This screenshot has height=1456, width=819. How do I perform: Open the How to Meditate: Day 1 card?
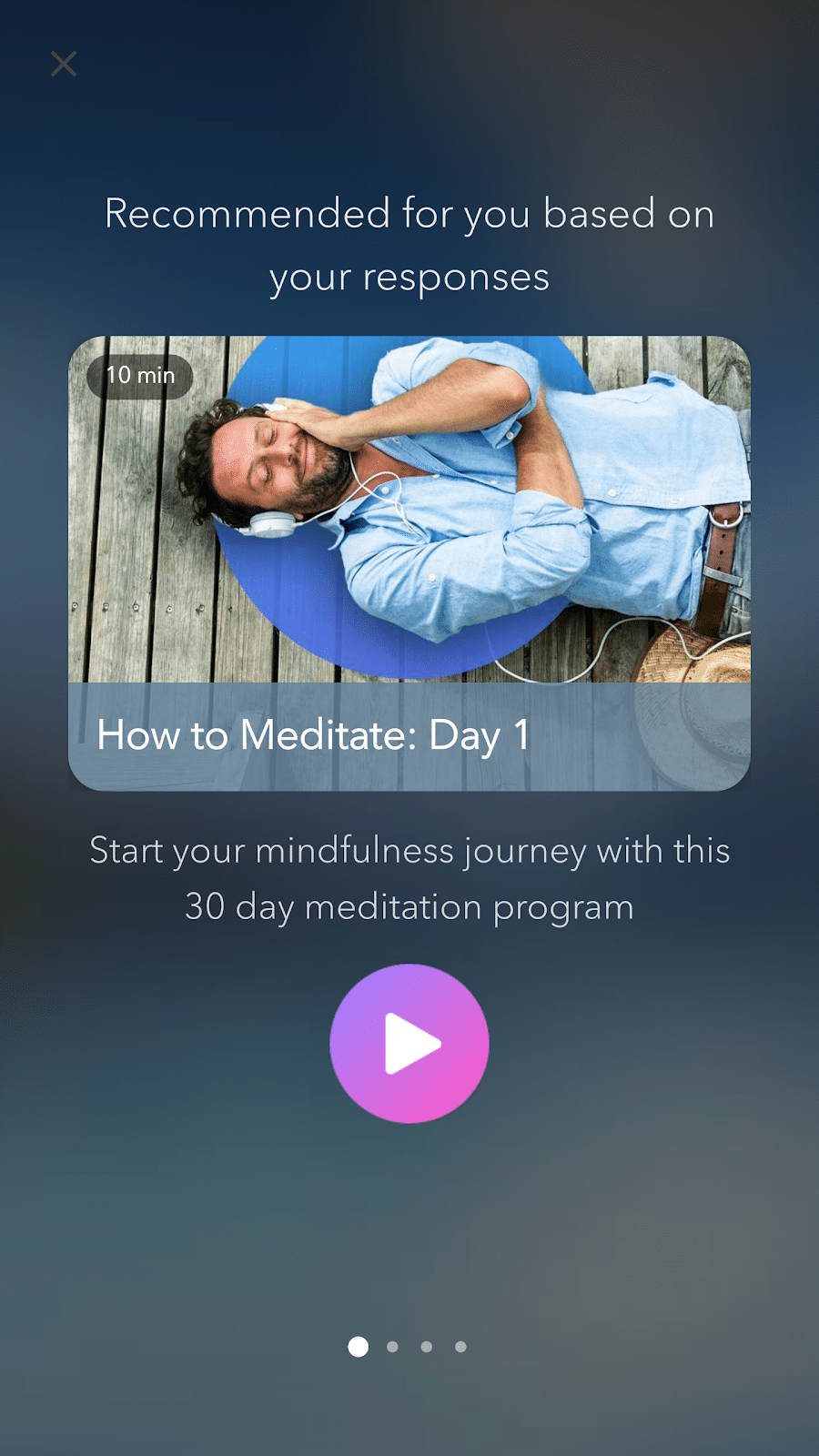pos(409,562)
